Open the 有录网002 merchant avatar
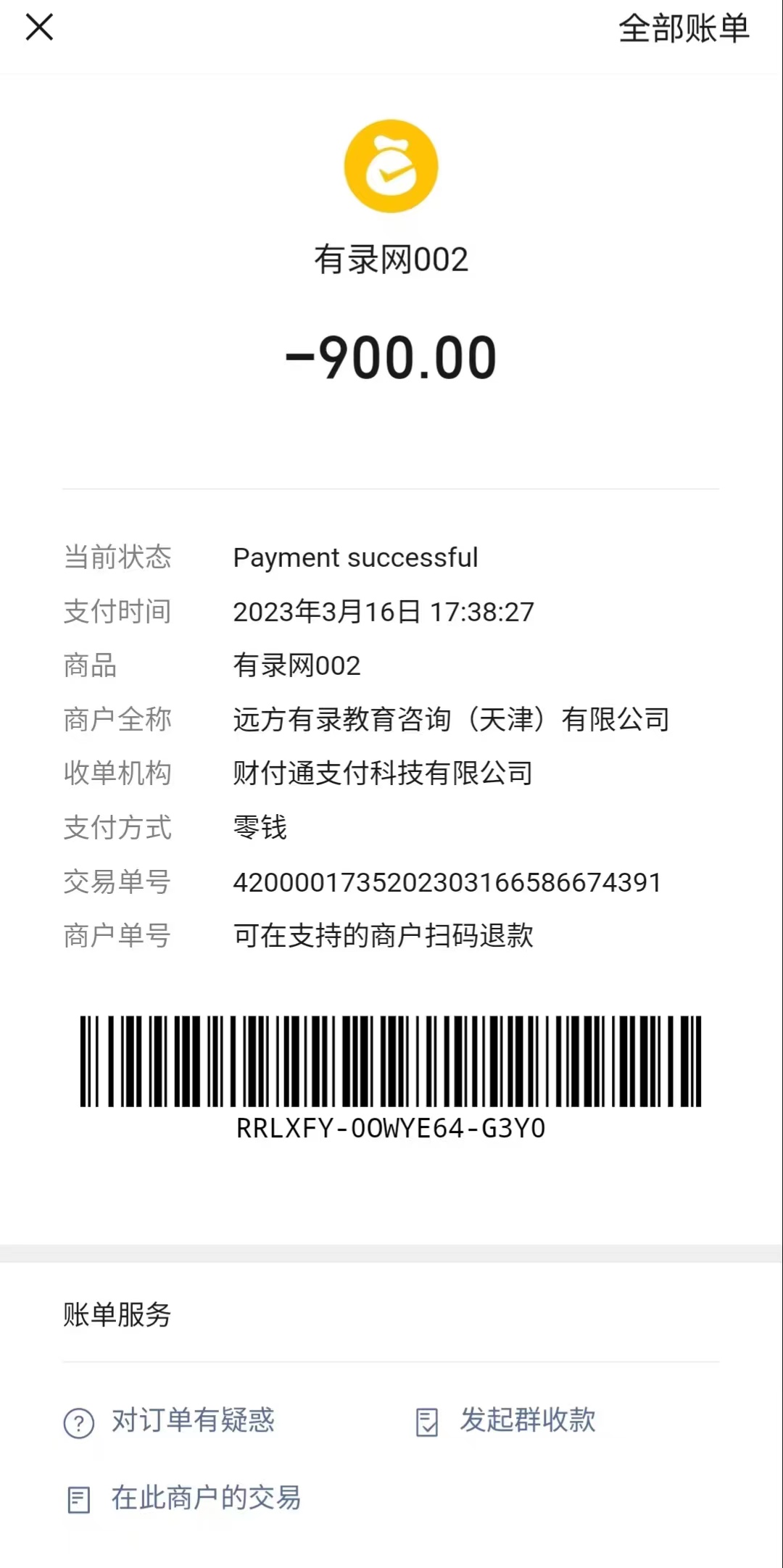Viewport: 783px width, 1568px height. coord(391,166)
